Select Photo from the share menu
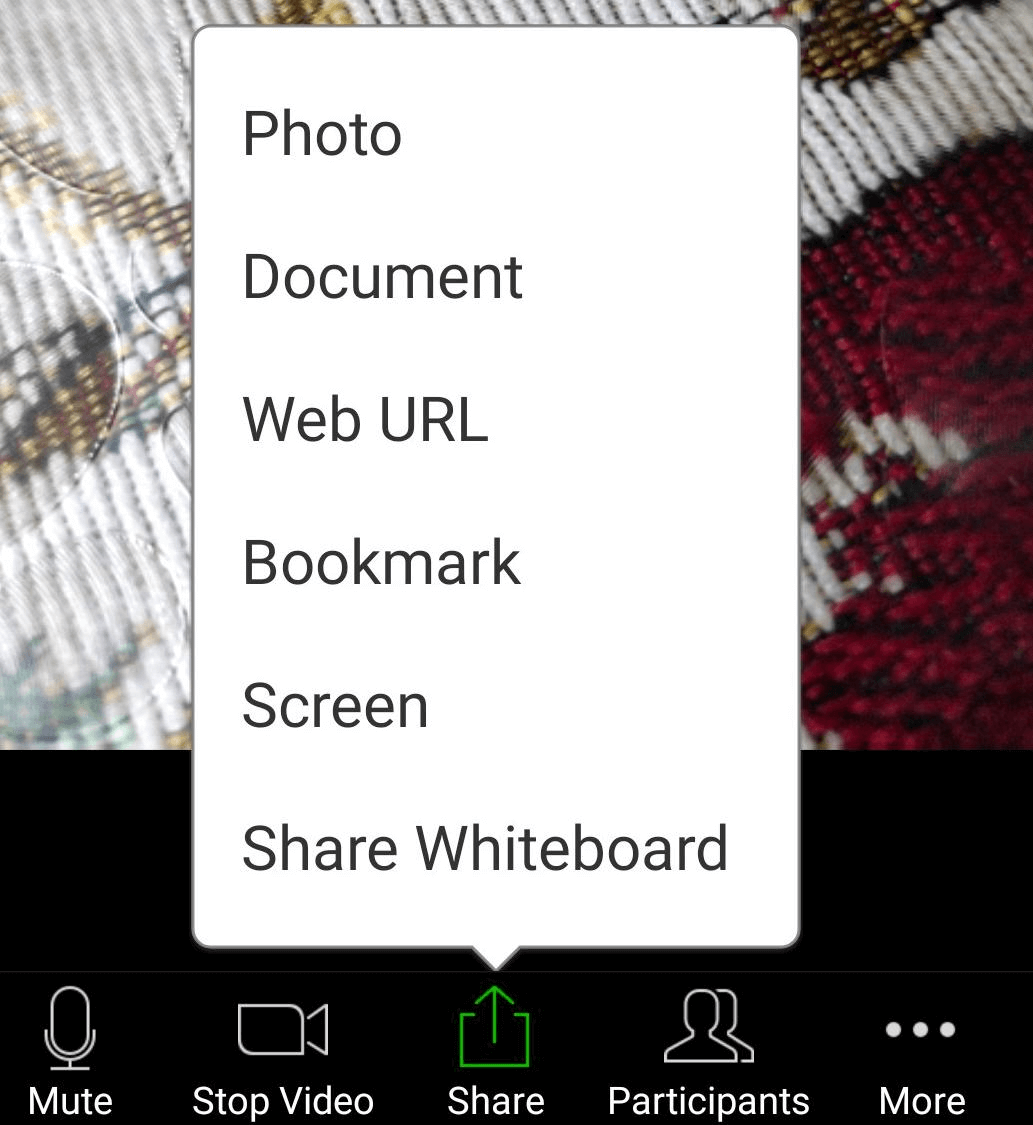1033x1125 pixels. pyautogui.click(x=322, y=134)
